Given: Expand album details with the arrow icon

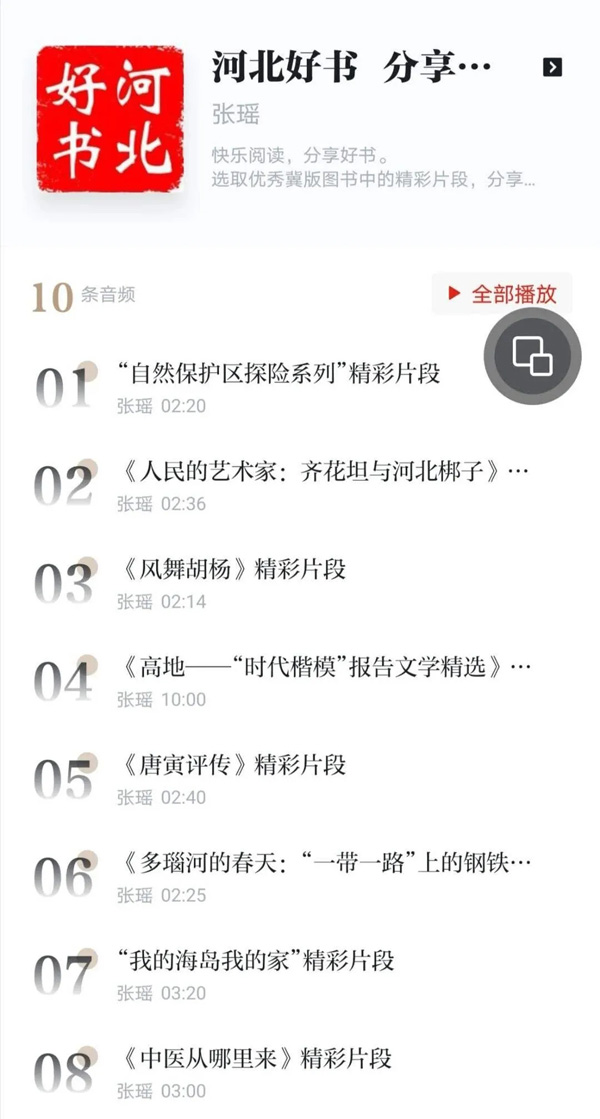Looking at the screenshot, I should 551,67.
